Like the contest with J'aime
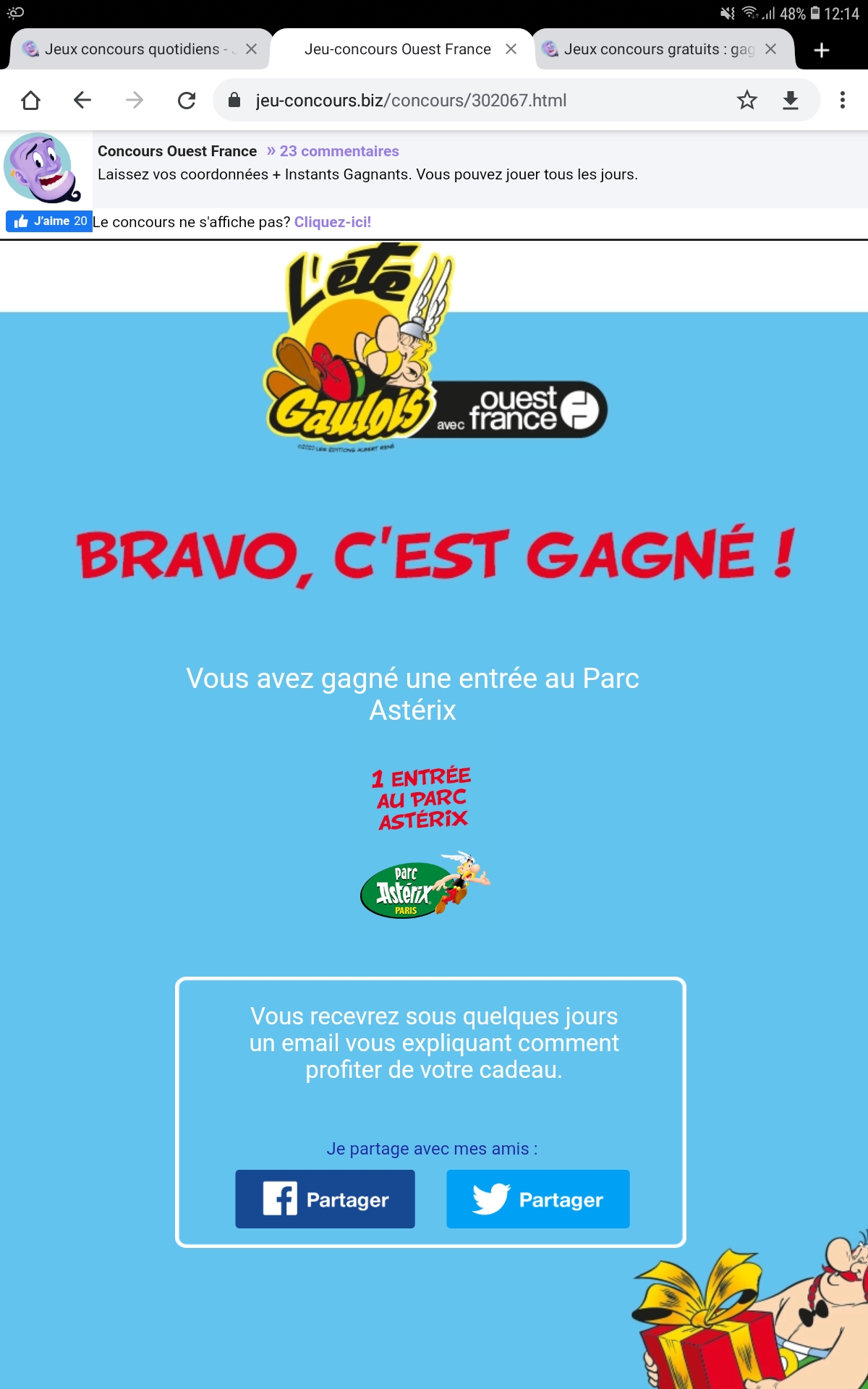Viewport: 868px width, 1389px height. click(x=48, y=221)
